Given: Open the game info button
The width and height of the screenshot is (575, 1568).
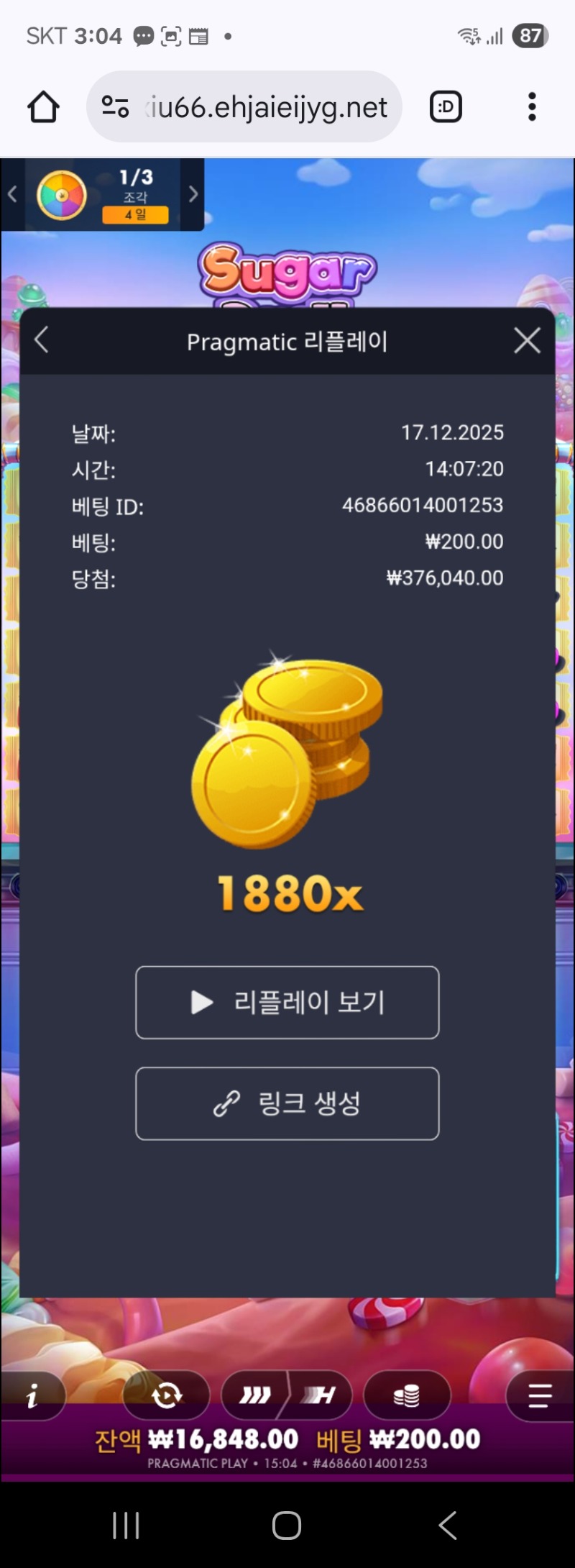Looking at the screenshot, I should click(x=32, y=1396).
